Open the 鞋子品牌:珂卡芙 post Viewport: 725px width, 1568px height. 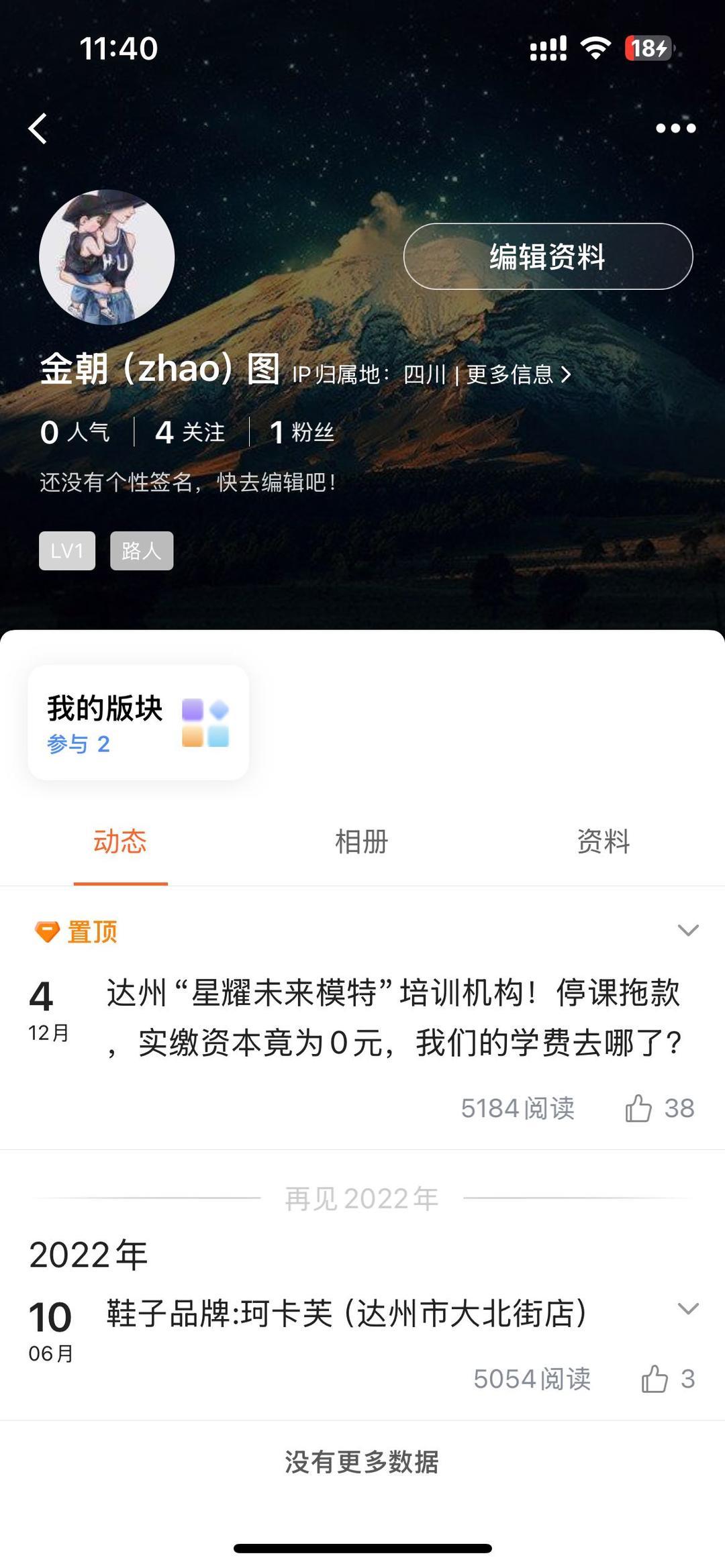click(x=346, y=1314)
